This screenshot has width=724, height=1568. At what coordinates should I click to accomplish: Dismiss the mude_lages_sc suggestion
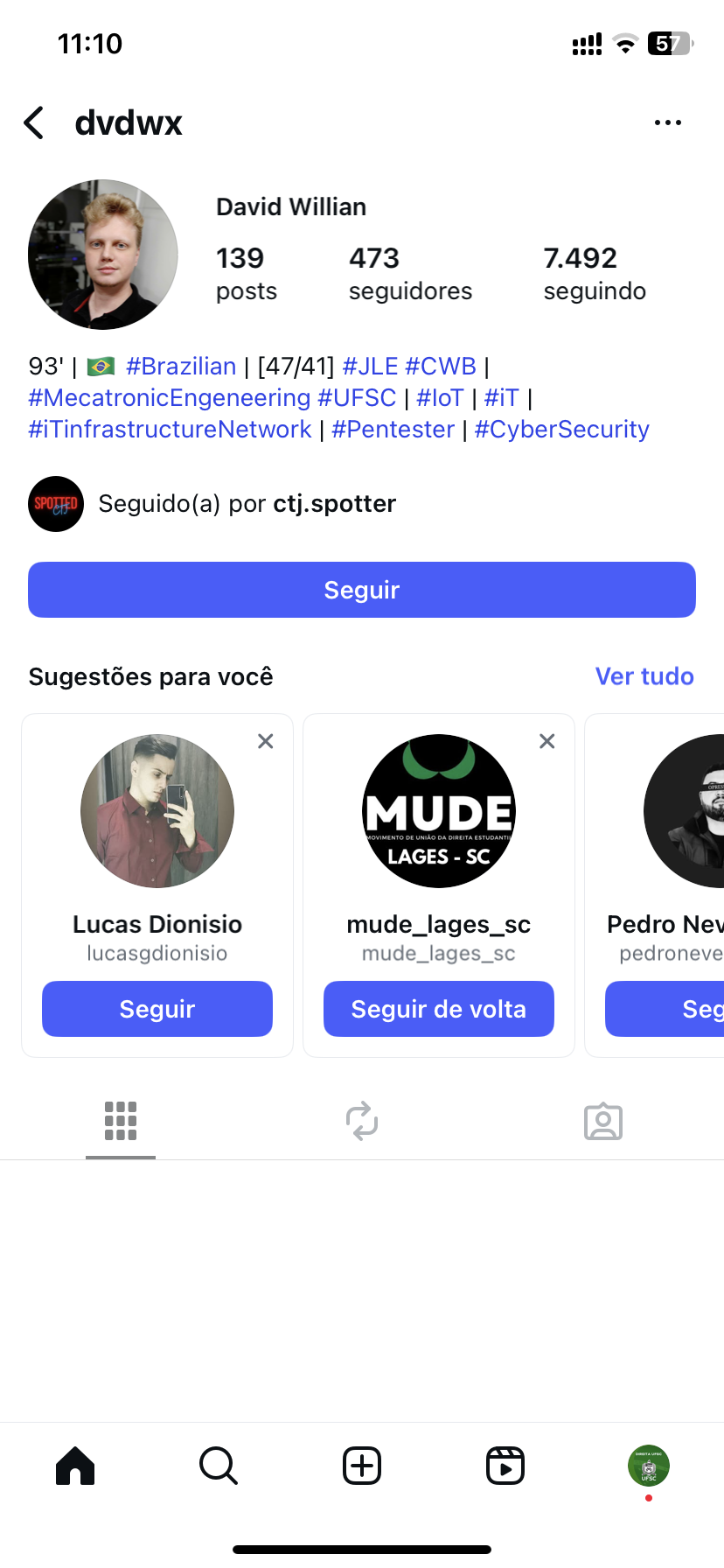547,741
